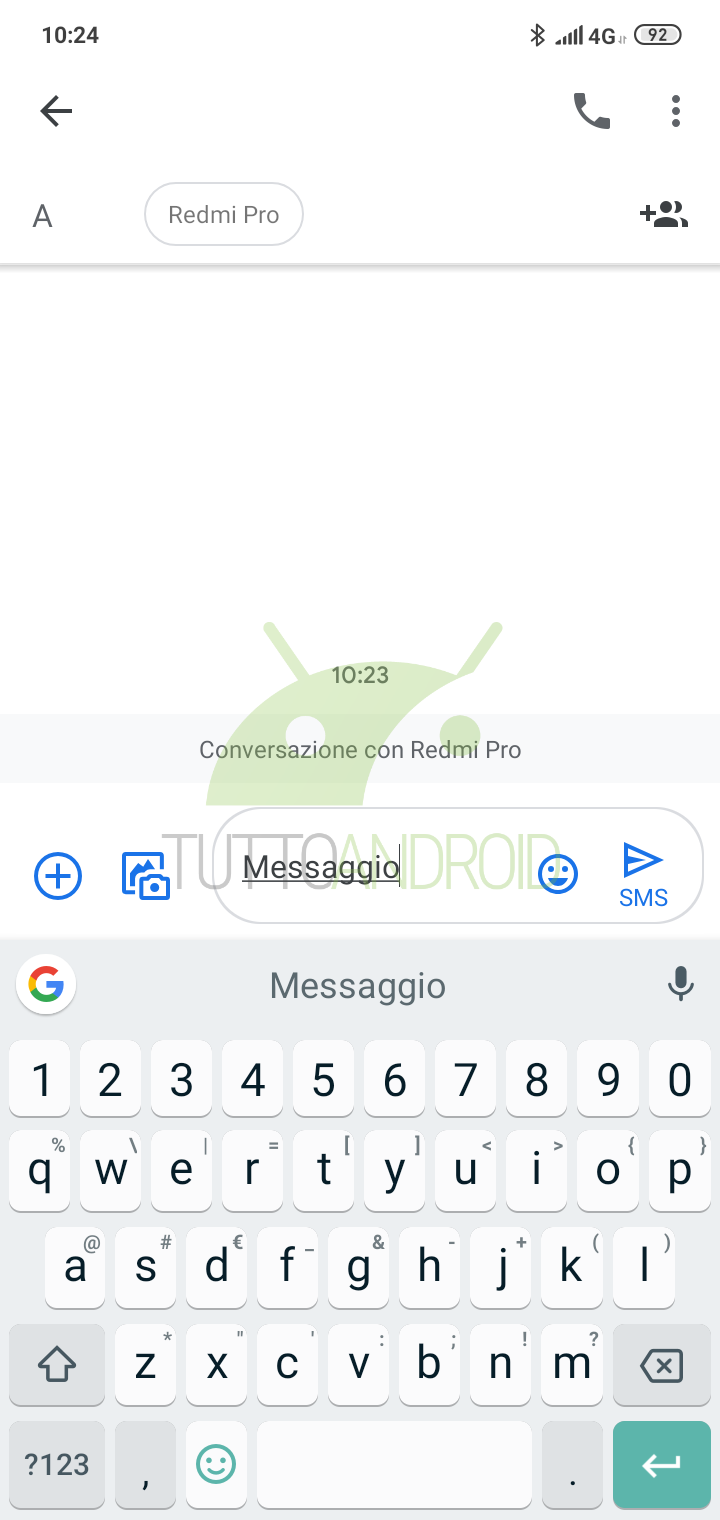Call the contact with phone icon
The image size is (720, 1520).
[x=591, y=111]
